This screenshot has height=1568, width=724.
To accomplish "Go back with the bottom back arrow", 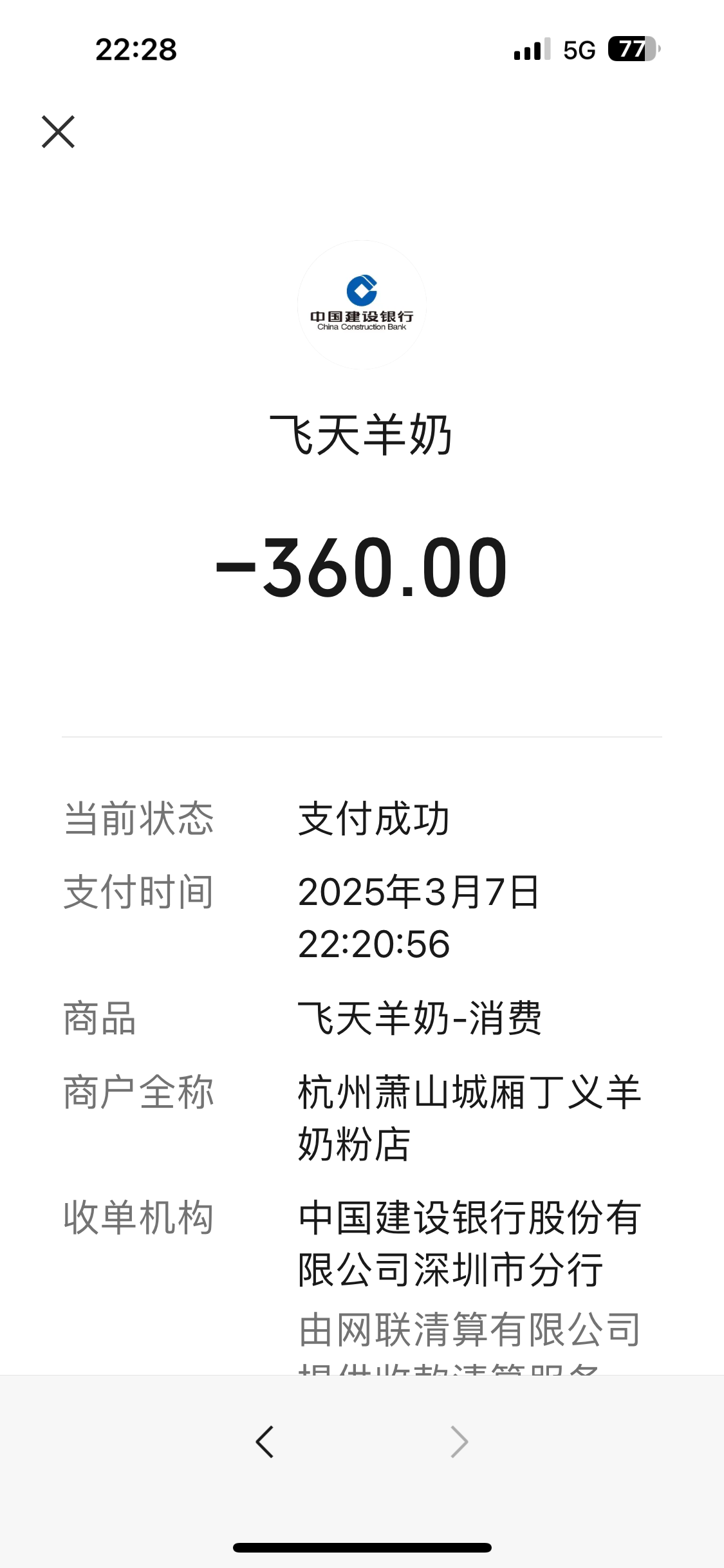I will (265, 1442).
